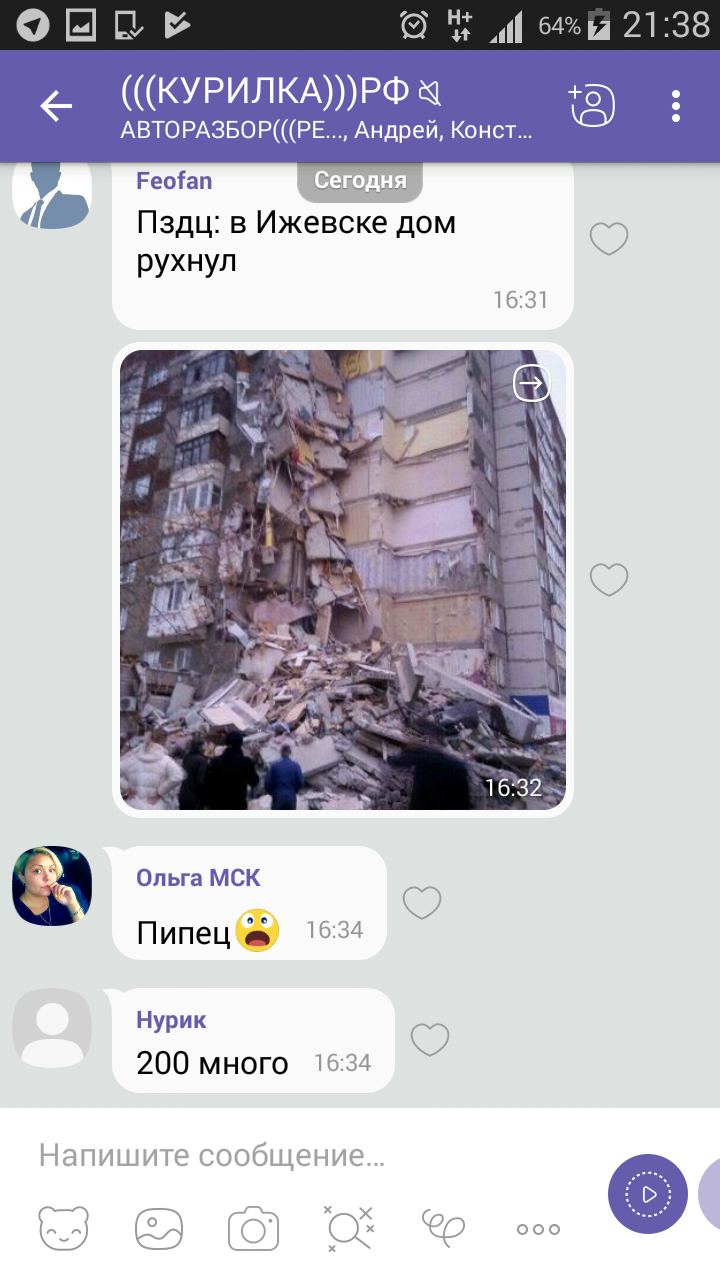Like the collapsed building photo
The height and width of the screenshot is (1280, 720).
click(608, 578)
